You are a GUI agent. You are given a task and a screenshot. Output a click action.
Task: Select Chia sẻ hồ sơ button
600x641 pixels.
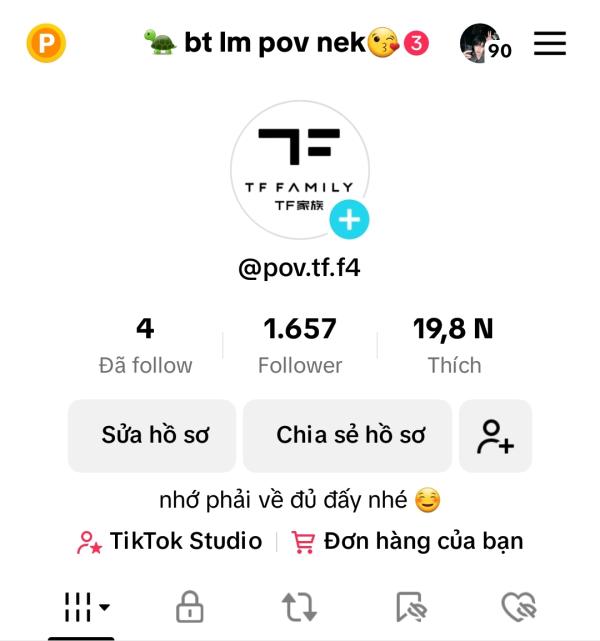coord(348,435)
